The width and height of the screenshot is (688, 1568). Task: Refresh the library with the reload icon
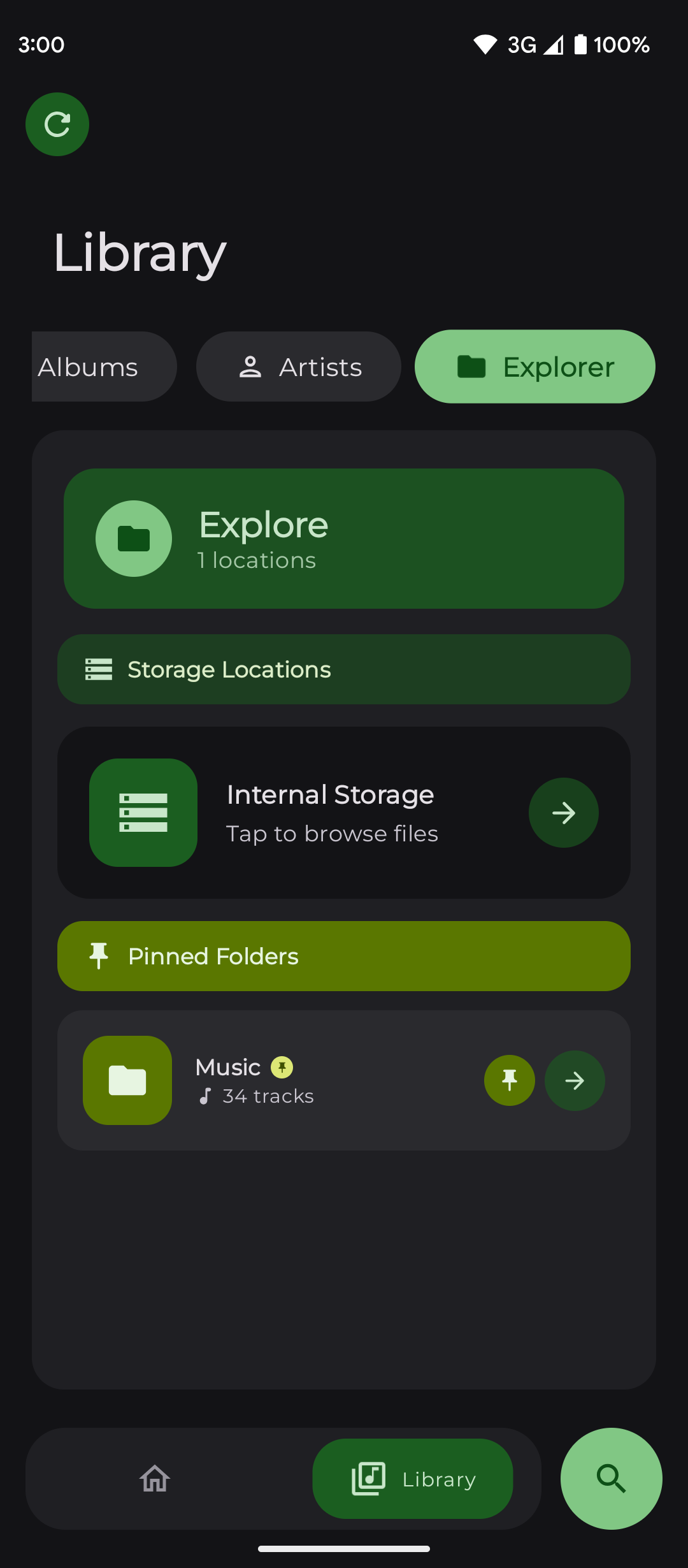click(x=57, y=124)
